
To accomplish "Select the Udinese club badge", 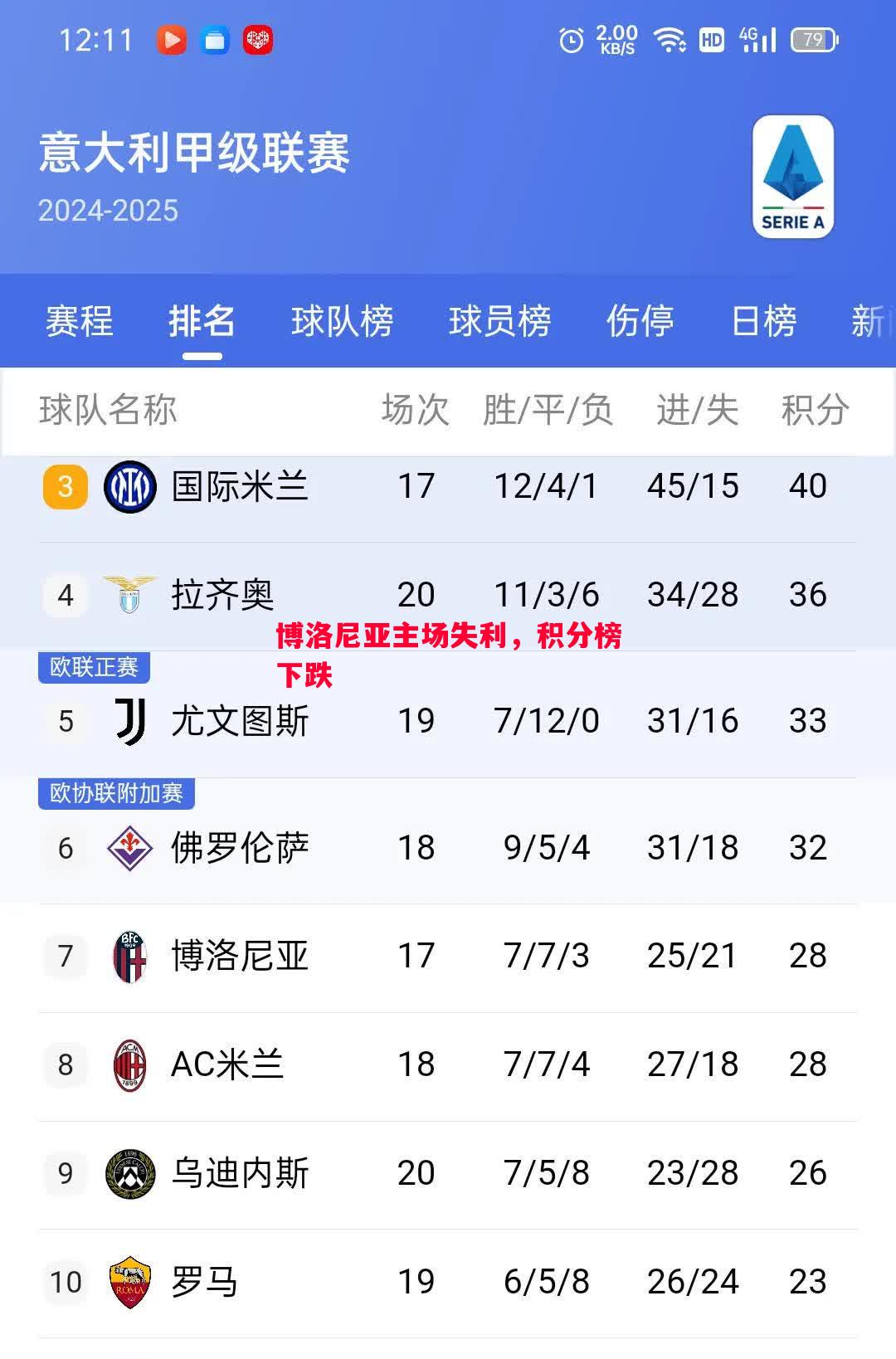I will (129, 1174).
